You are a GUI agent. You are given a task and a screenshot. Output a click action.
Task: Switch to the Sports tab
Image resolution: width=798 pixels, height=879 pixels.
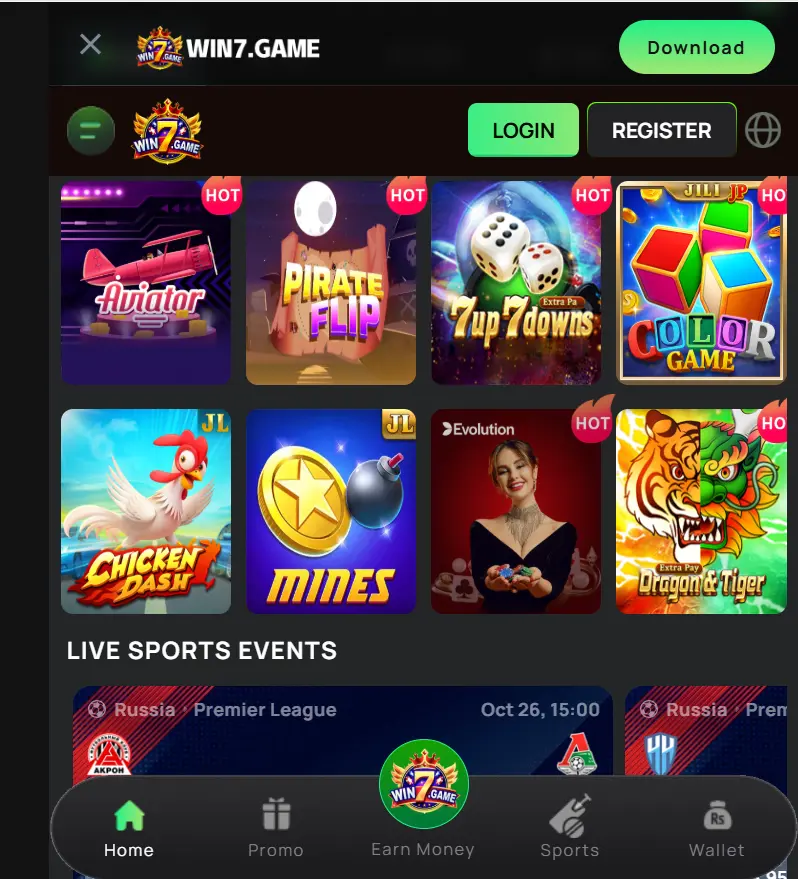click(x=569, y=830)
